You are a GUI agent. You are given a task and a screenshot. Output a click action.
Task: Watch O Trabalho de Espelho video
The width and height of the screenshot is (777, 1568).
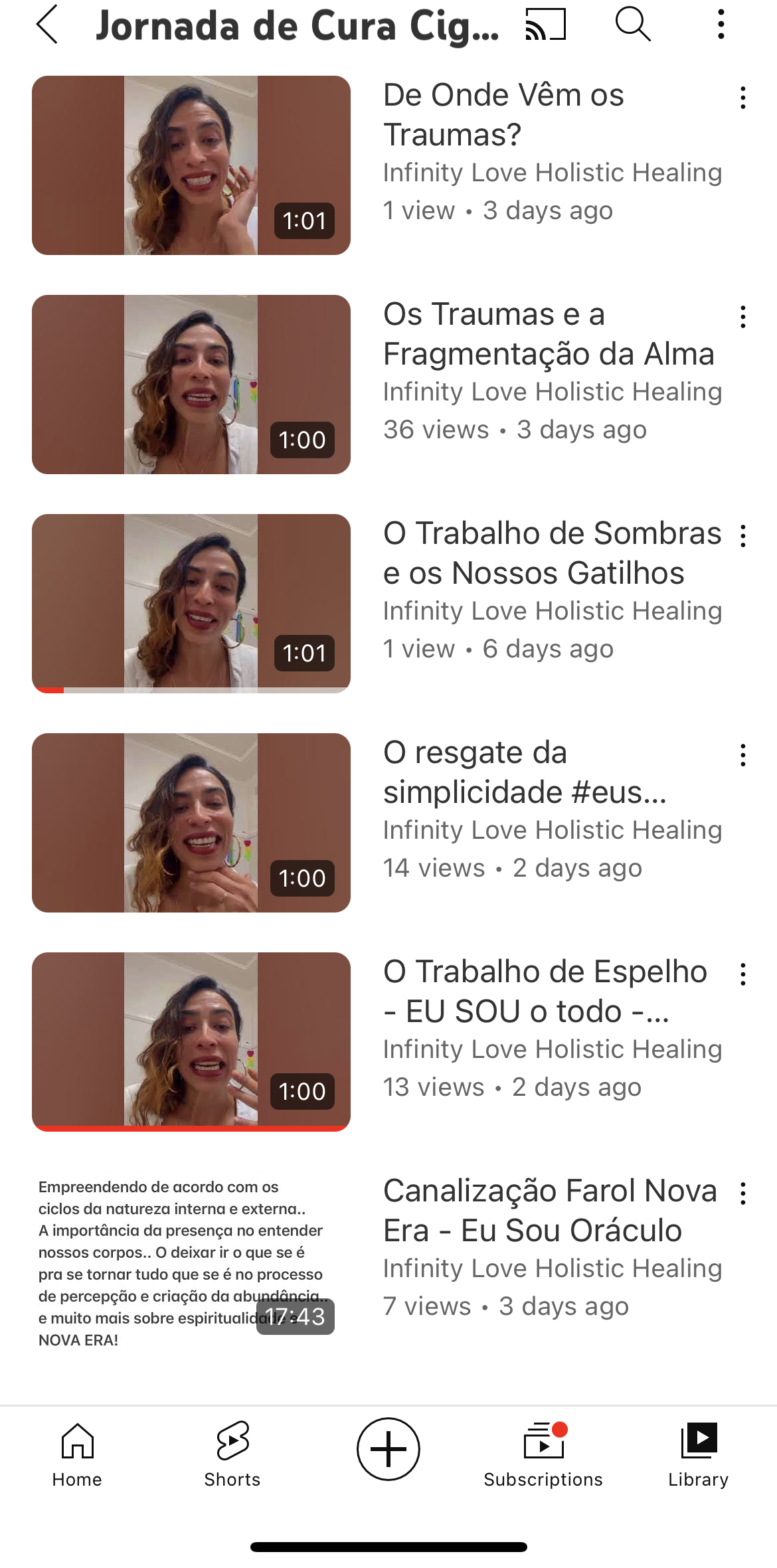point(191,1042)
